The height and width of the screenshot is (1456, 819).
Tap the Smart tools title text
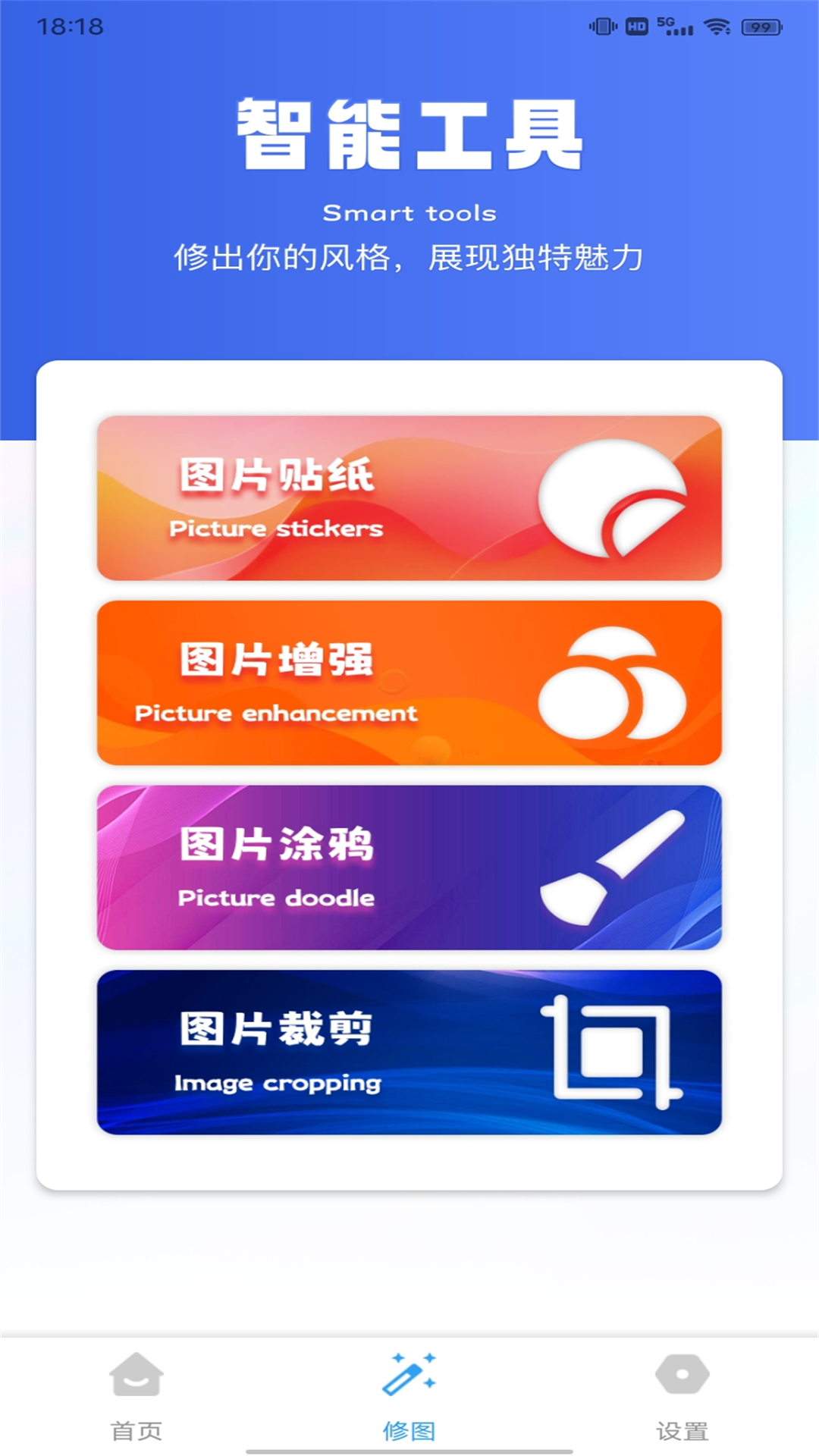click(409, 213)
